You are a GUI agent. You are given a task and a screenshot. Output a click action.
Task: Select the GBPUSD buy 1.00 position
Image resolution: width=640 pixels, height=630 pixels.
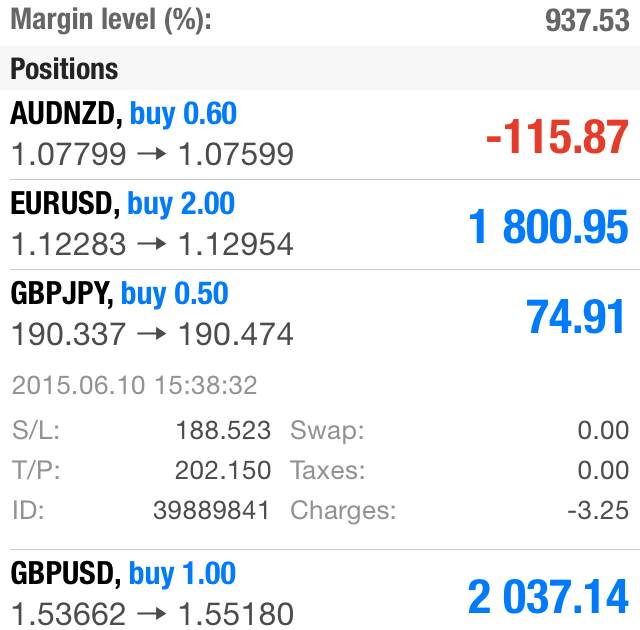click(320, 592)
